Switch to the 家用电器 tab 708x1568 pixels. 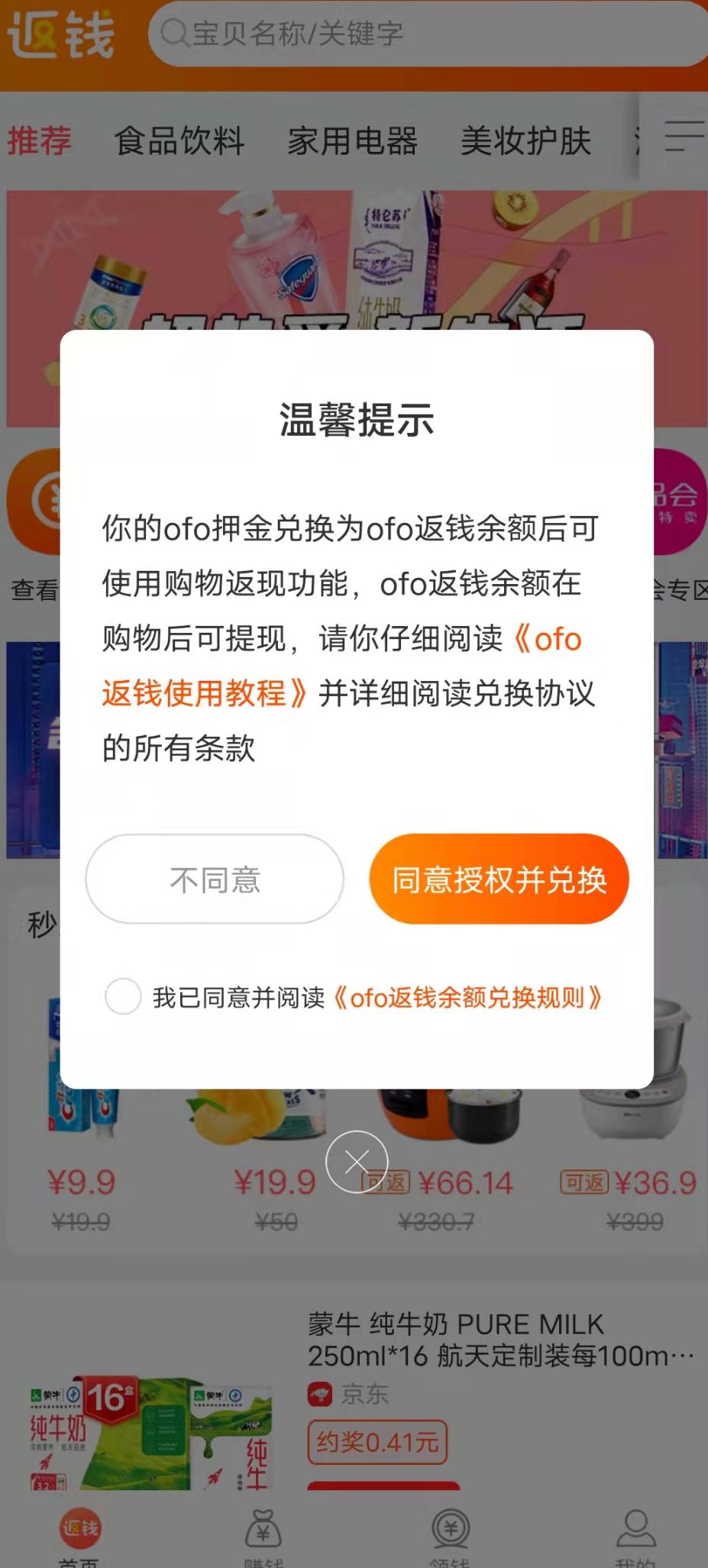tap(353, 141)
